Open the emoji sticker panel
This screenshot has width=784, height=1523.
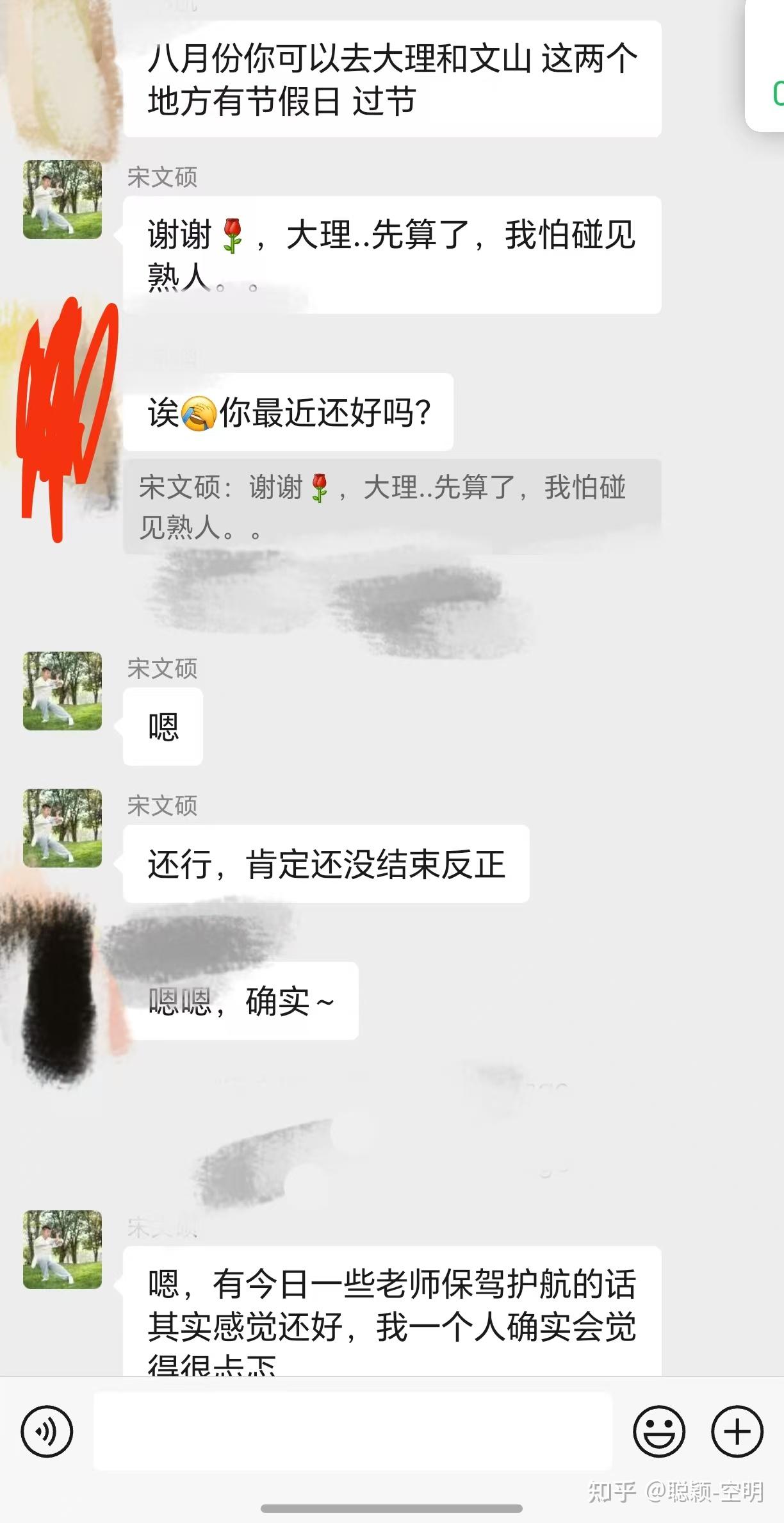pos(658,1431)
